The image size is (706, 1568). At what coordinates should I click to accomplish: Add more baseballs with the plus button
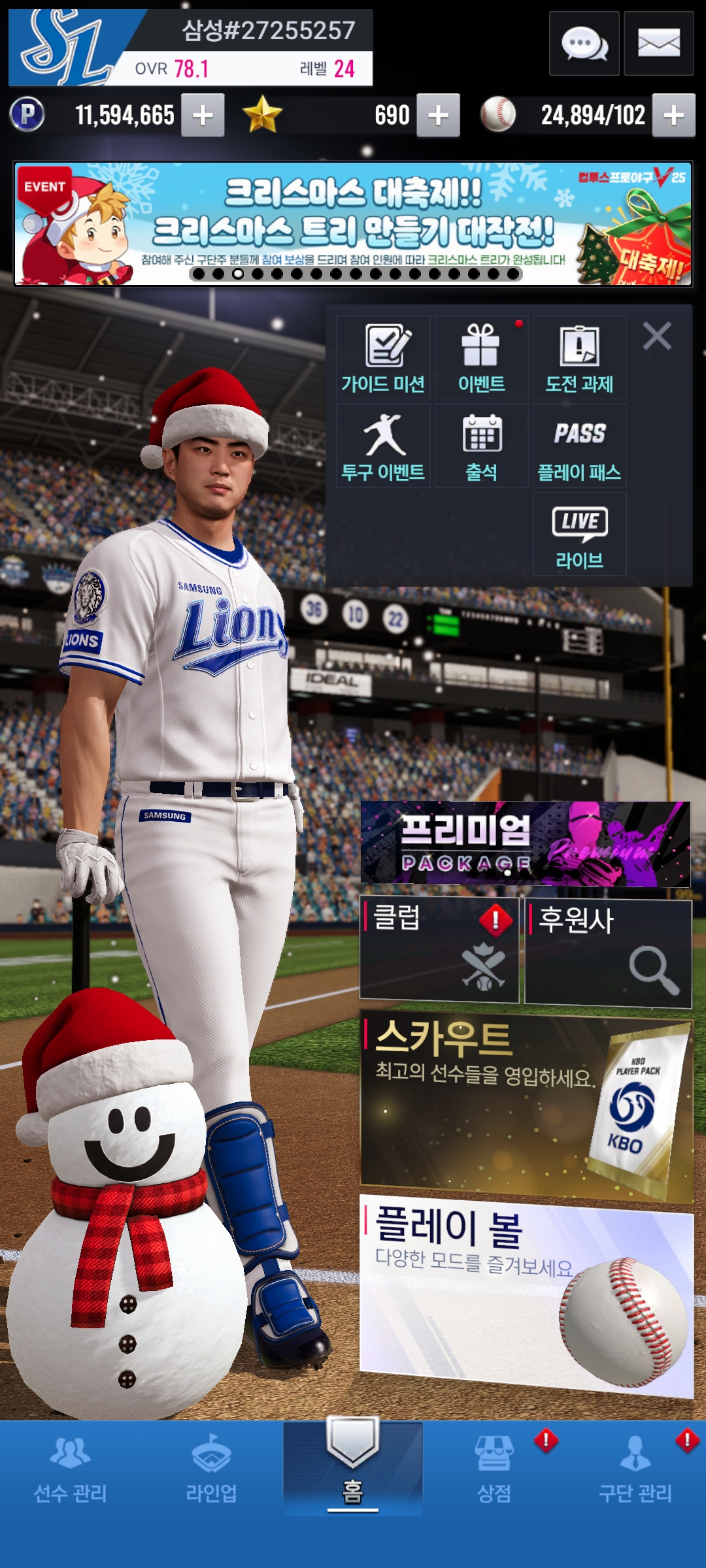(673, 116)
